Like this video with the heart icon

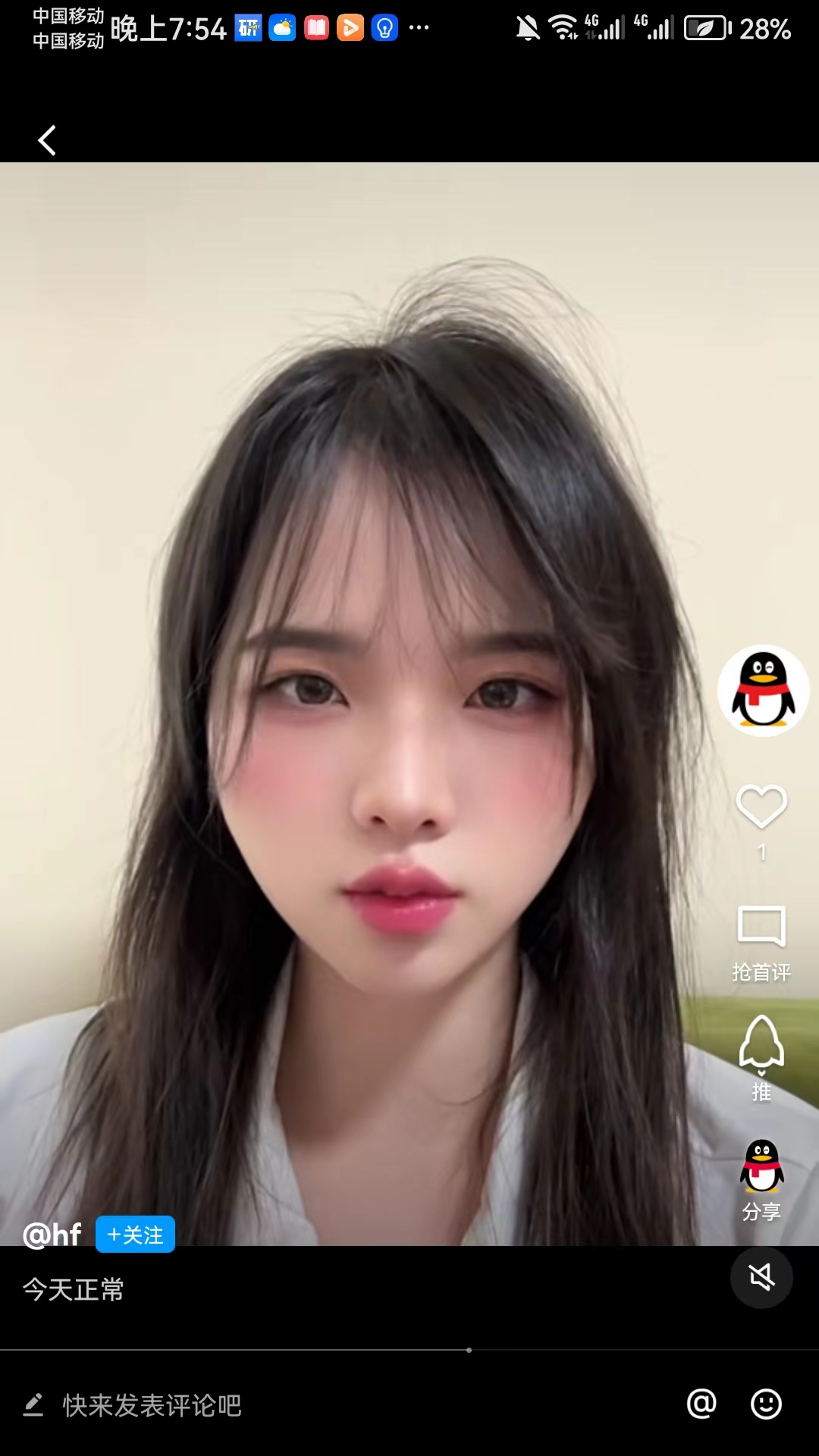pos(761,807)
